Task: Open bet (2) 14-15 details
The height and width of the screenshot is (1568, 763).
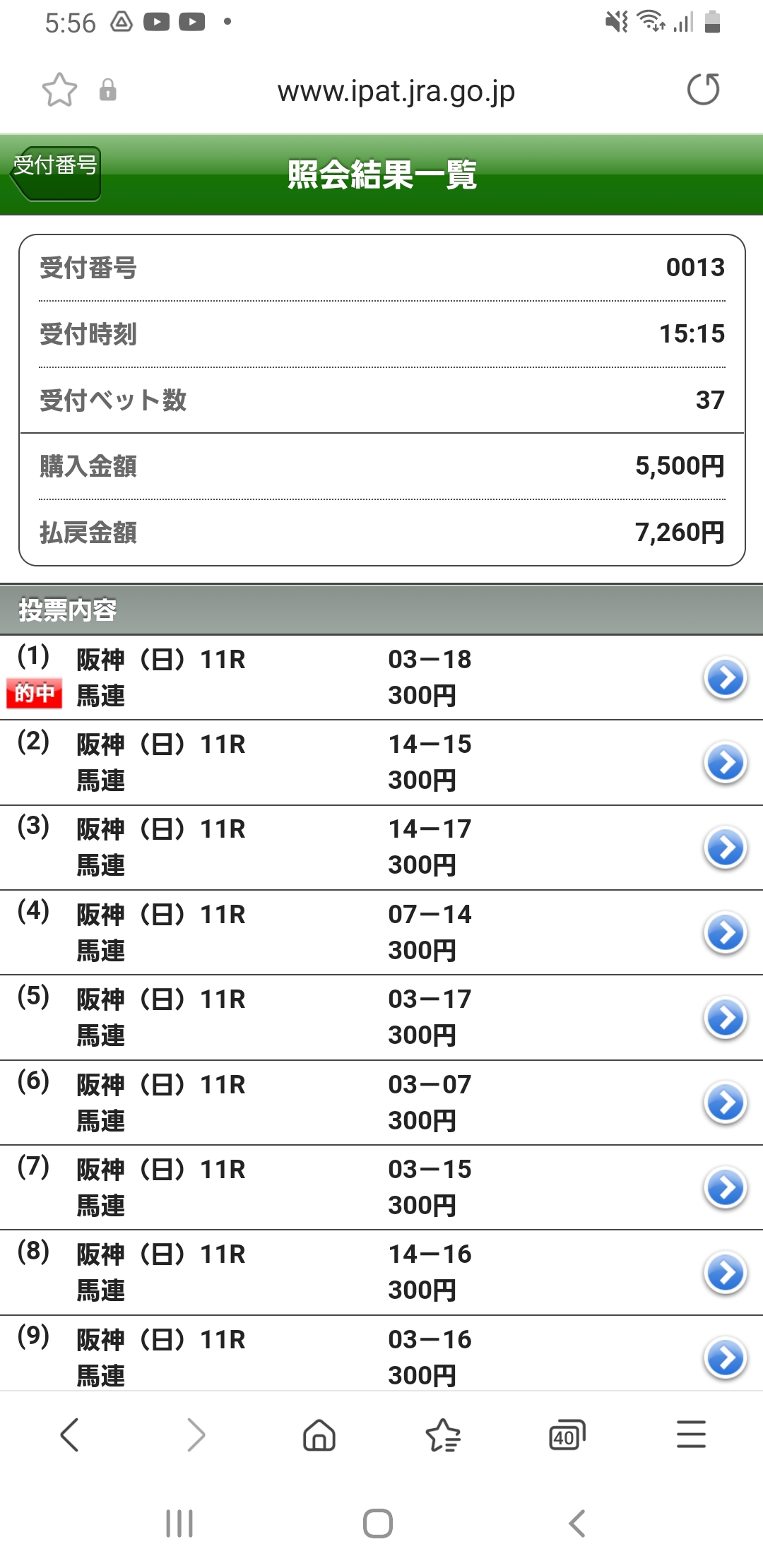Action: [x=725, y=763]
